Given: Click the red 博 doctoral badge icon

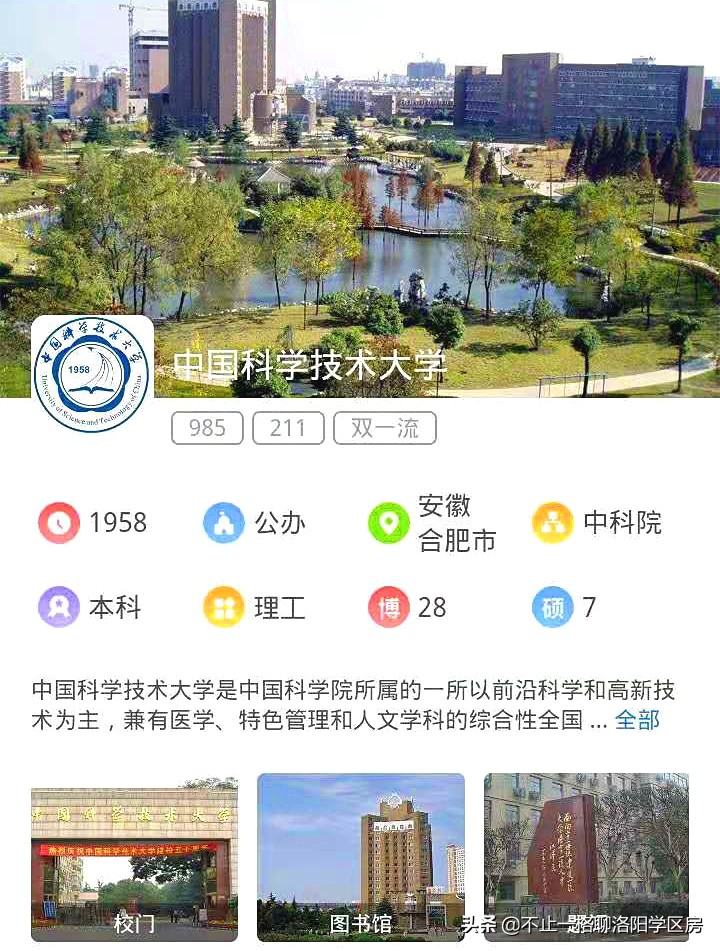Looking at the screenshot, I should pos(389,607).
